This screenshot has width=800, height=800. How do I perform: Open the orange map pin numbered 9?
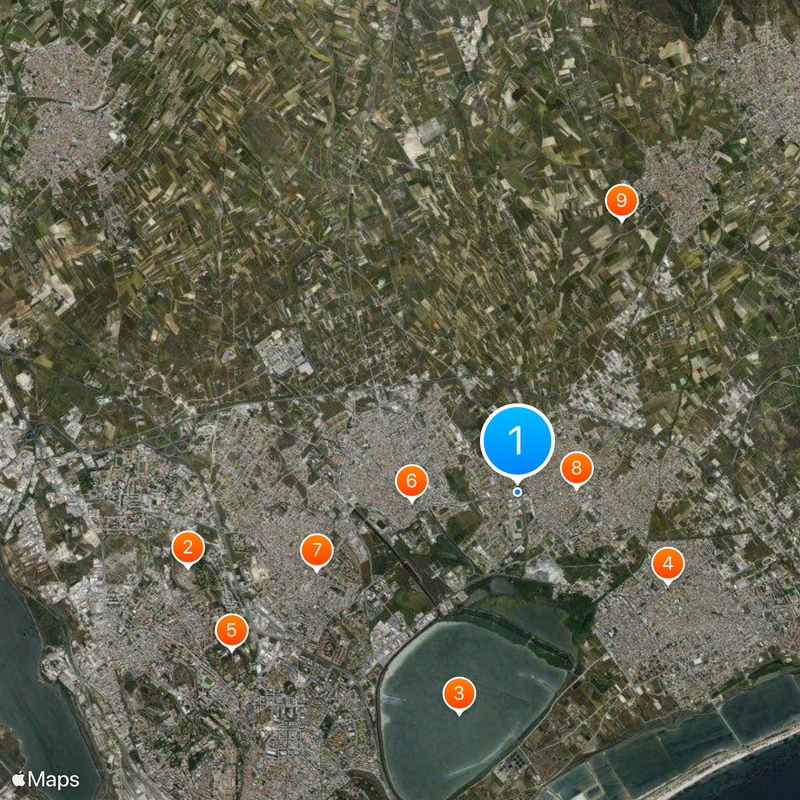pos(621,201)
